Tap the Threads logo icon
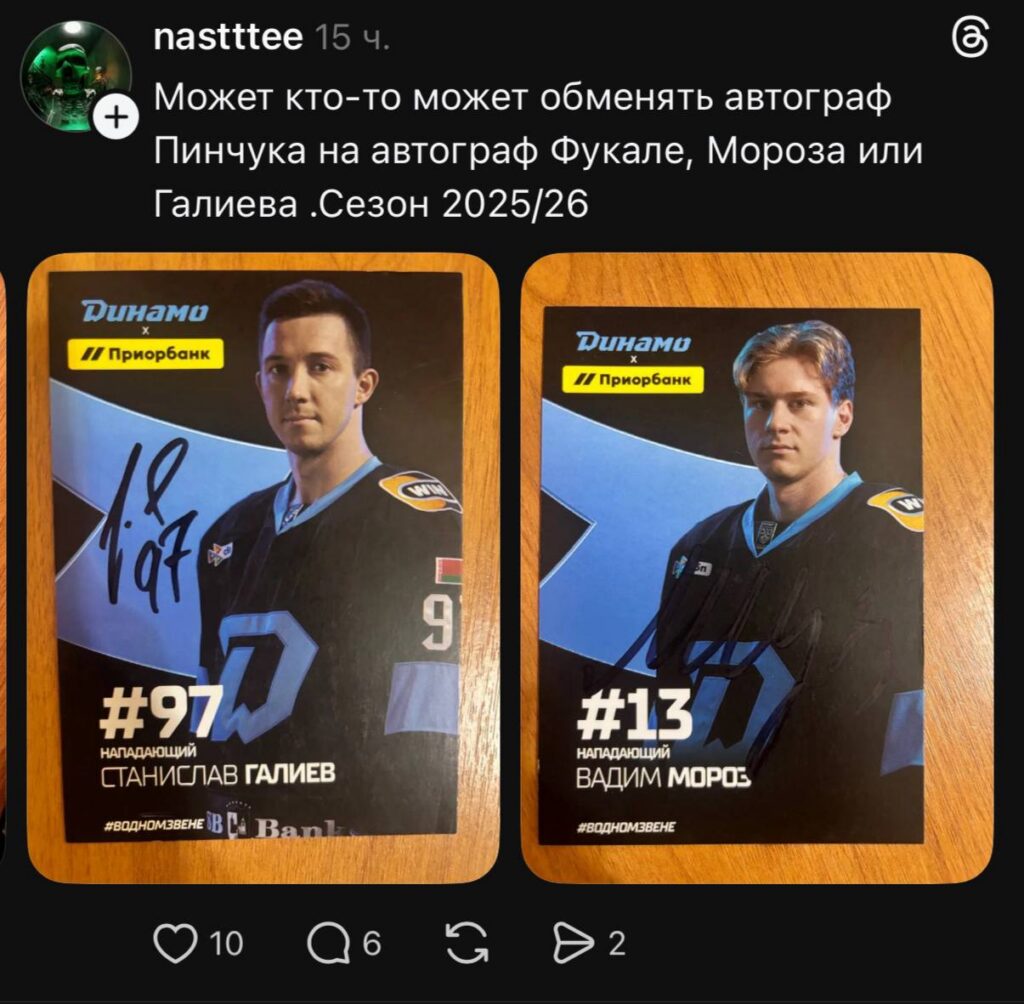The image size is (1024, 1004). pos(971,40)
